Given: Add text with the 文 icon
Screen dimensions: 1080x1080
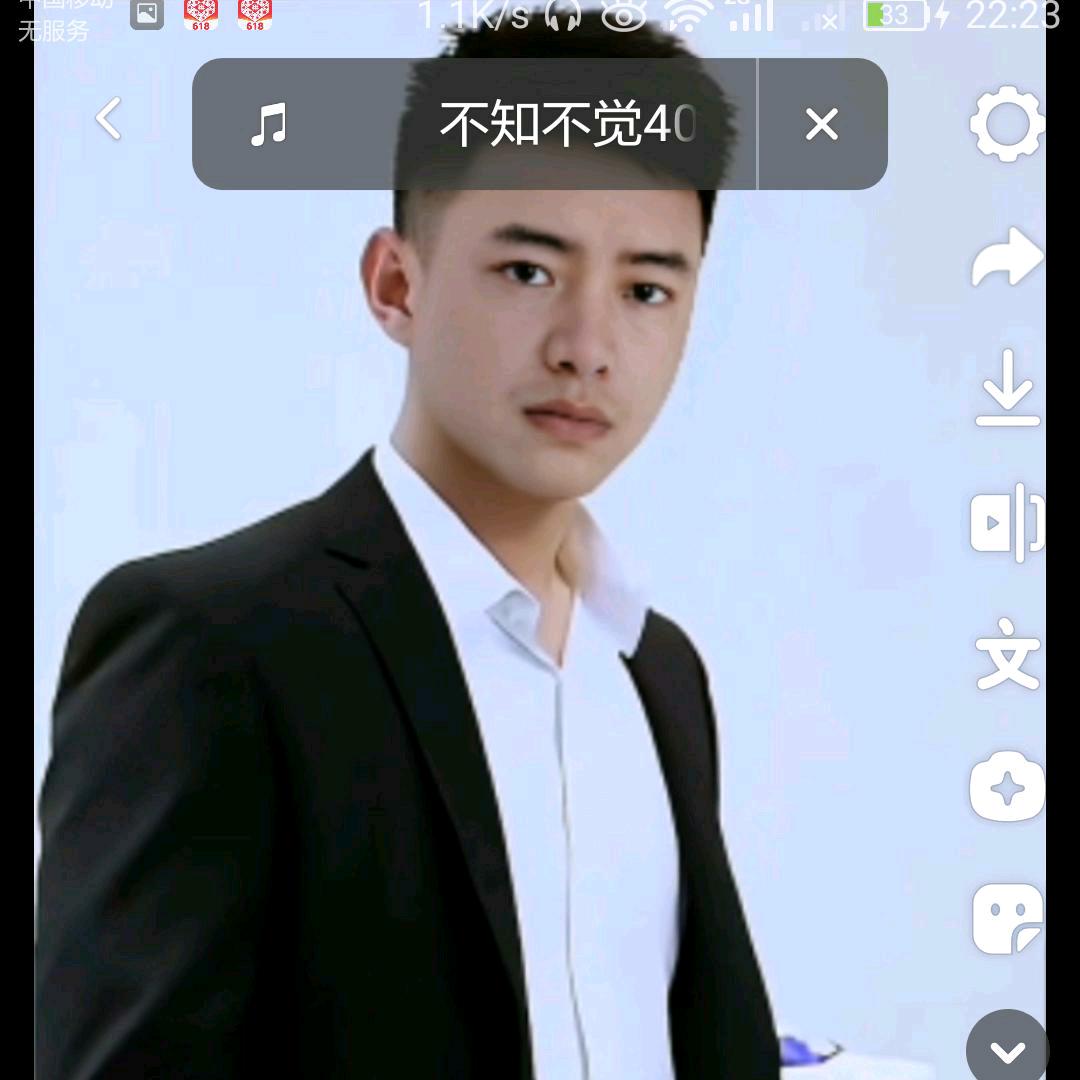Looking at the screenshot, I should tap(1008, 654).
